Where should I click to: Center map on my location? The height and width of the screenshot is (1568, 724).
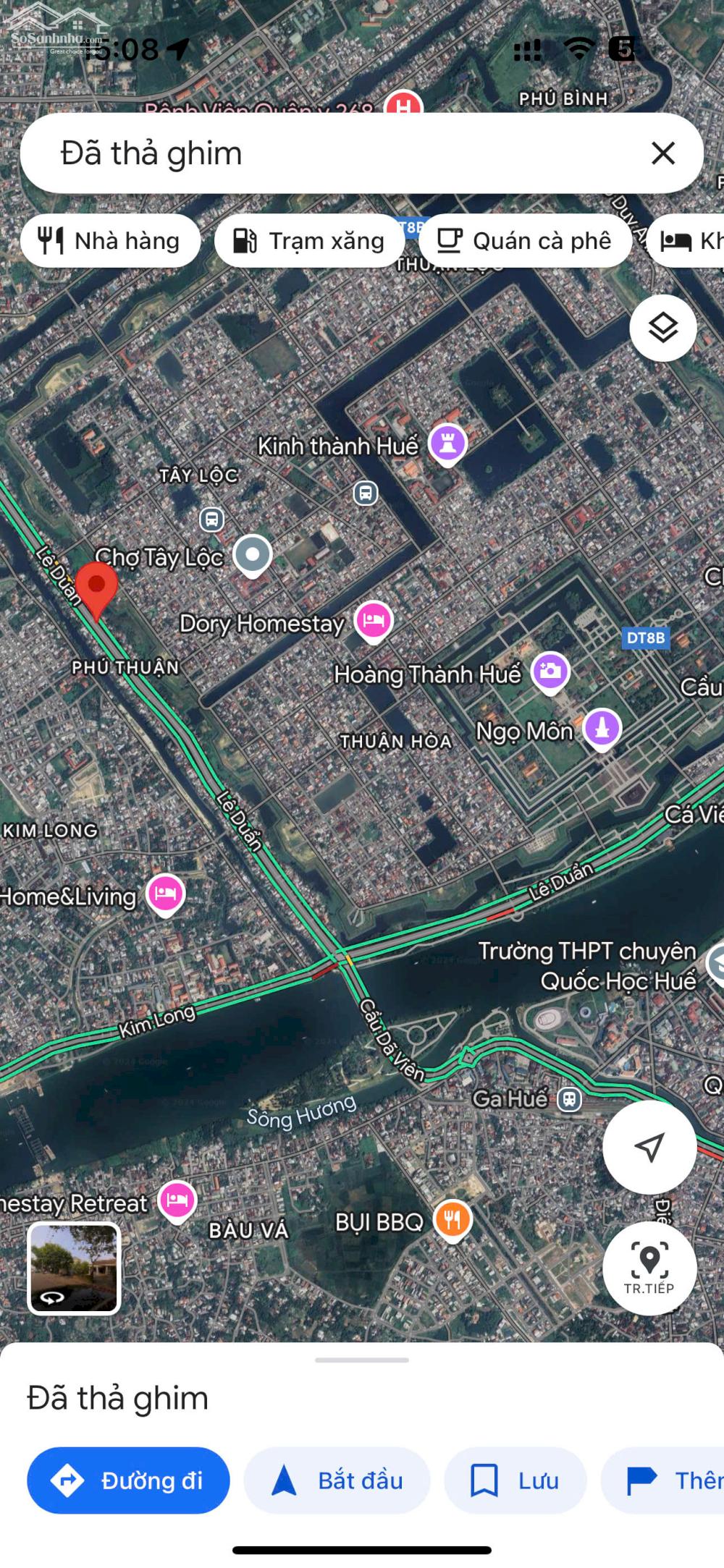[x=649, y=1147]
